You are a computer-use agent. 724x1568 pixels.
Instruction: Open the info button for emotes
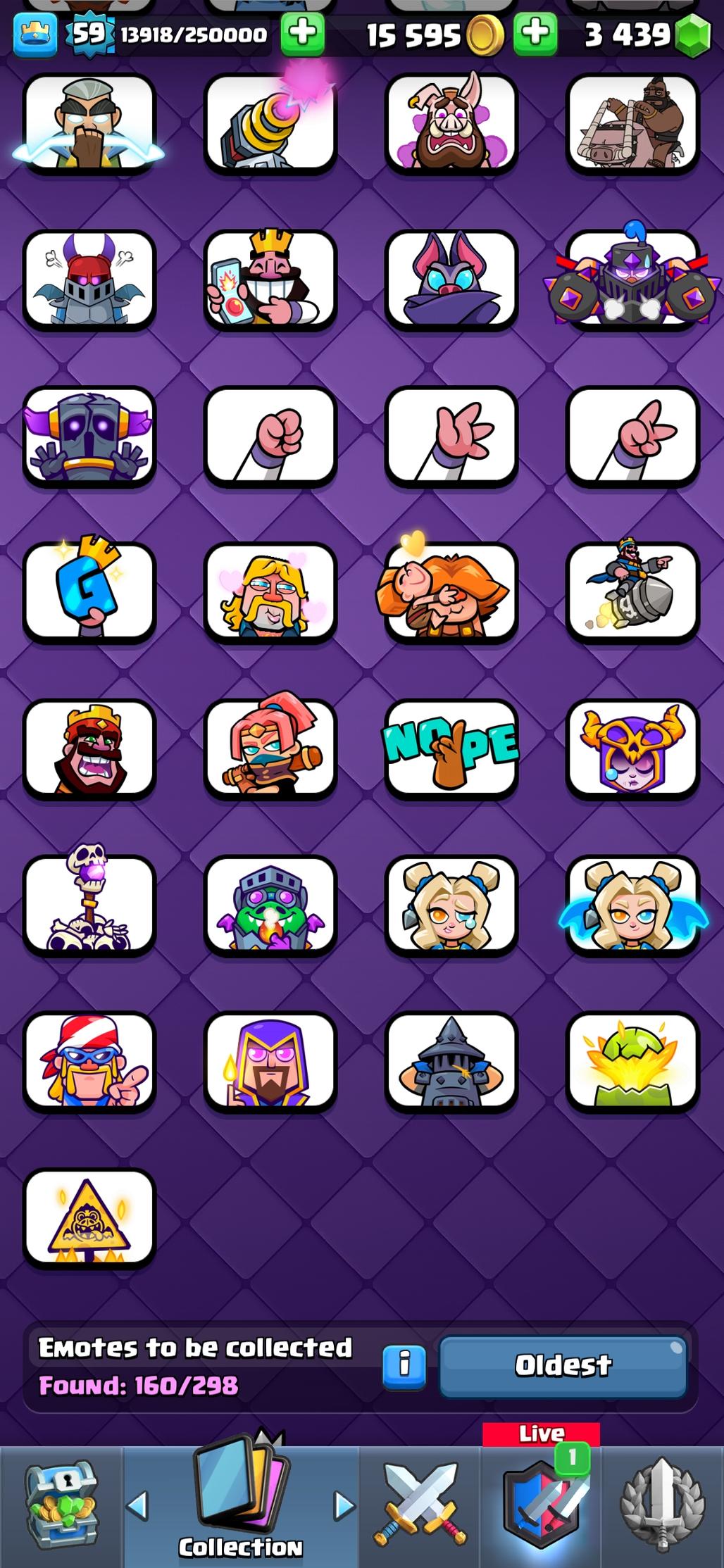click(404, 1367)
